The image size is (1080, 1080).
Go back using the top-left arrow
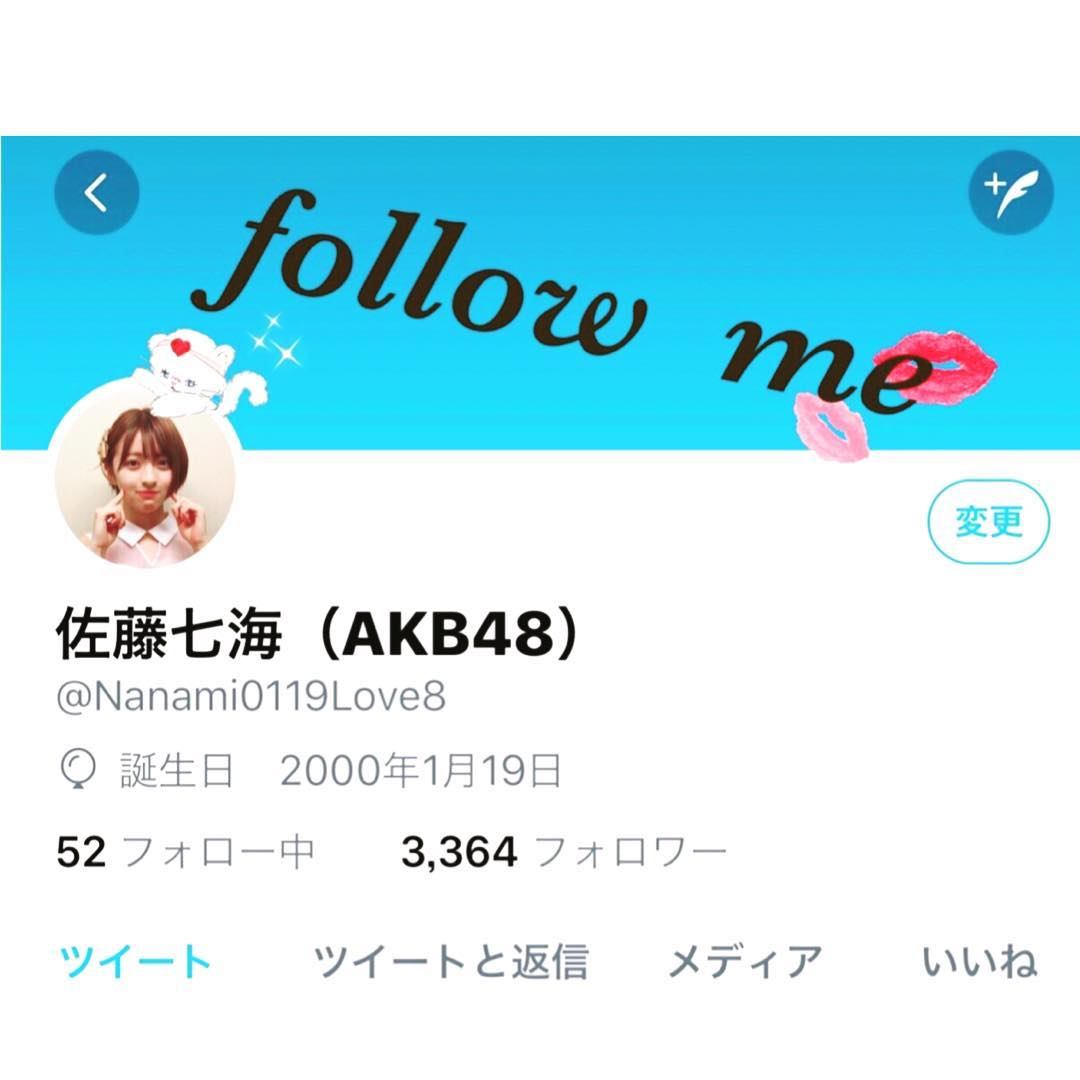(96, 193)
